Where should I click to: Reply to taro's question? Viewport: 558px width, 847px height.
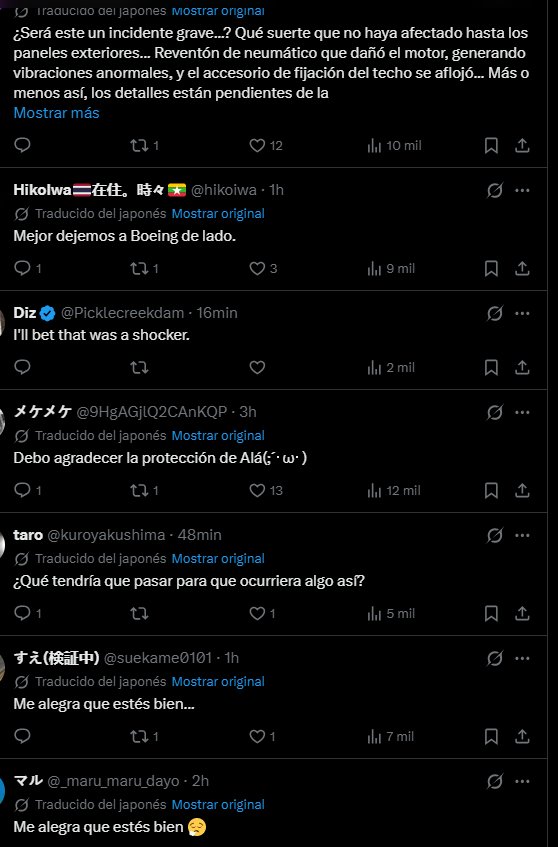[x=22, y=613]
